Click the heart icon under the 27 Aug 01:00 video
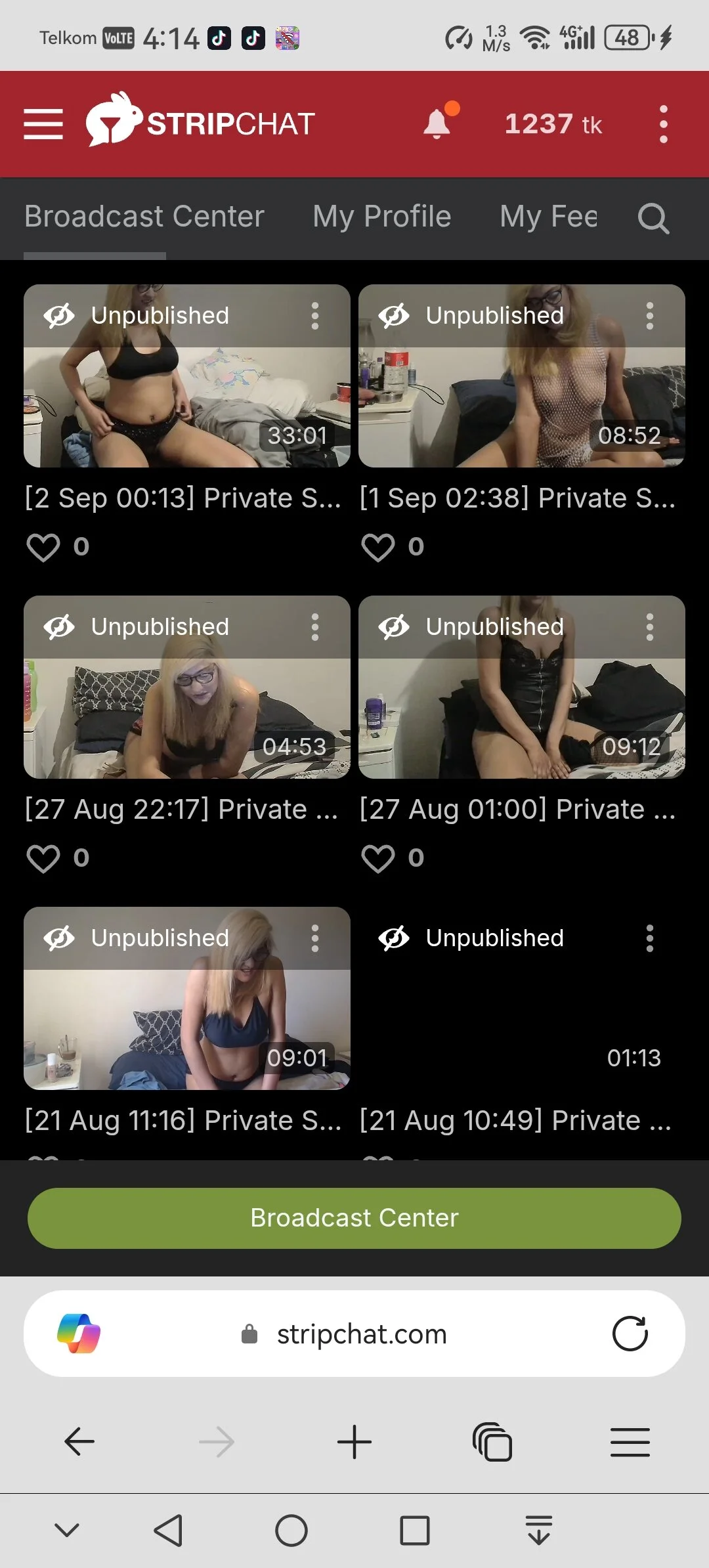 coord(378,857)
